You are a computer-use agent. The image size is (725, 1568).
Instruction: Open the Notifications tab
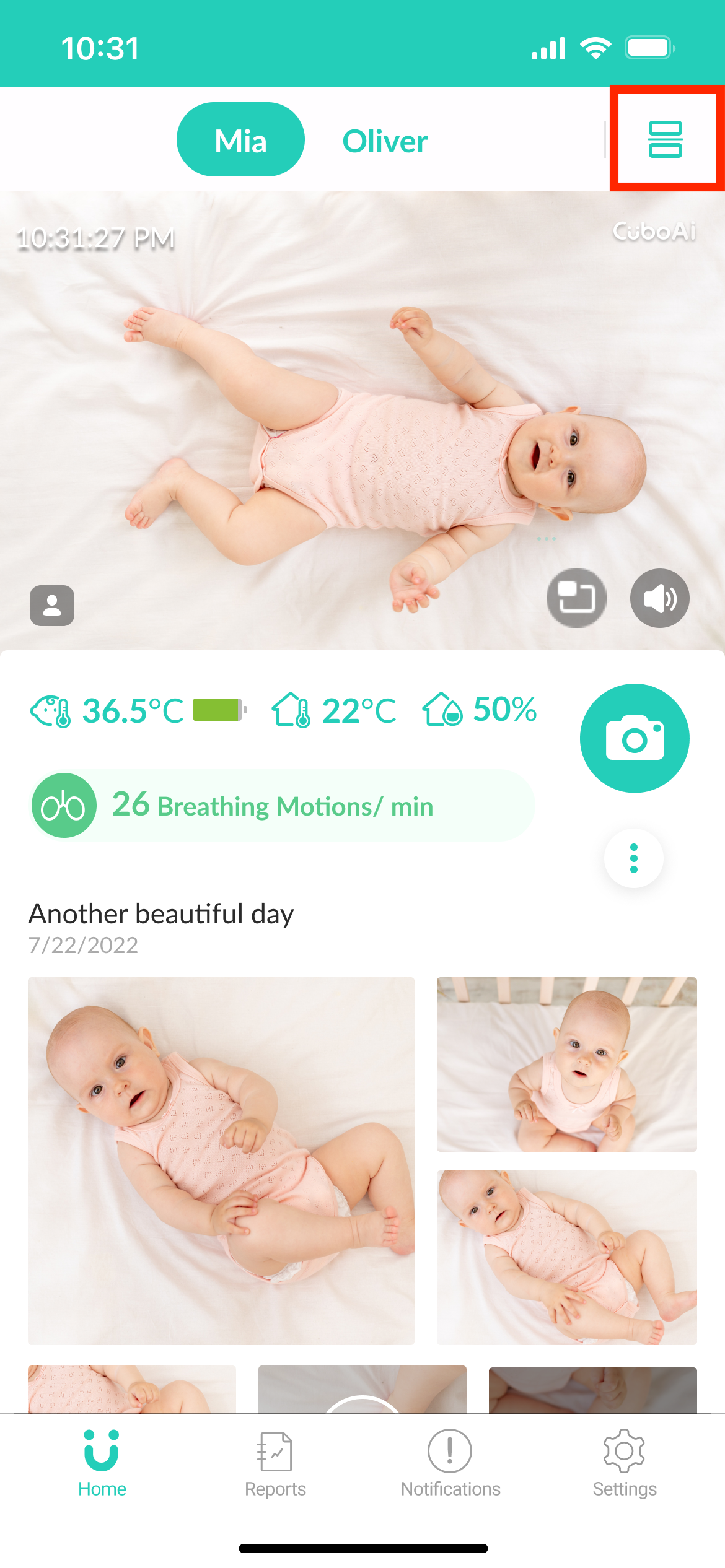(x=450, y=1462)
